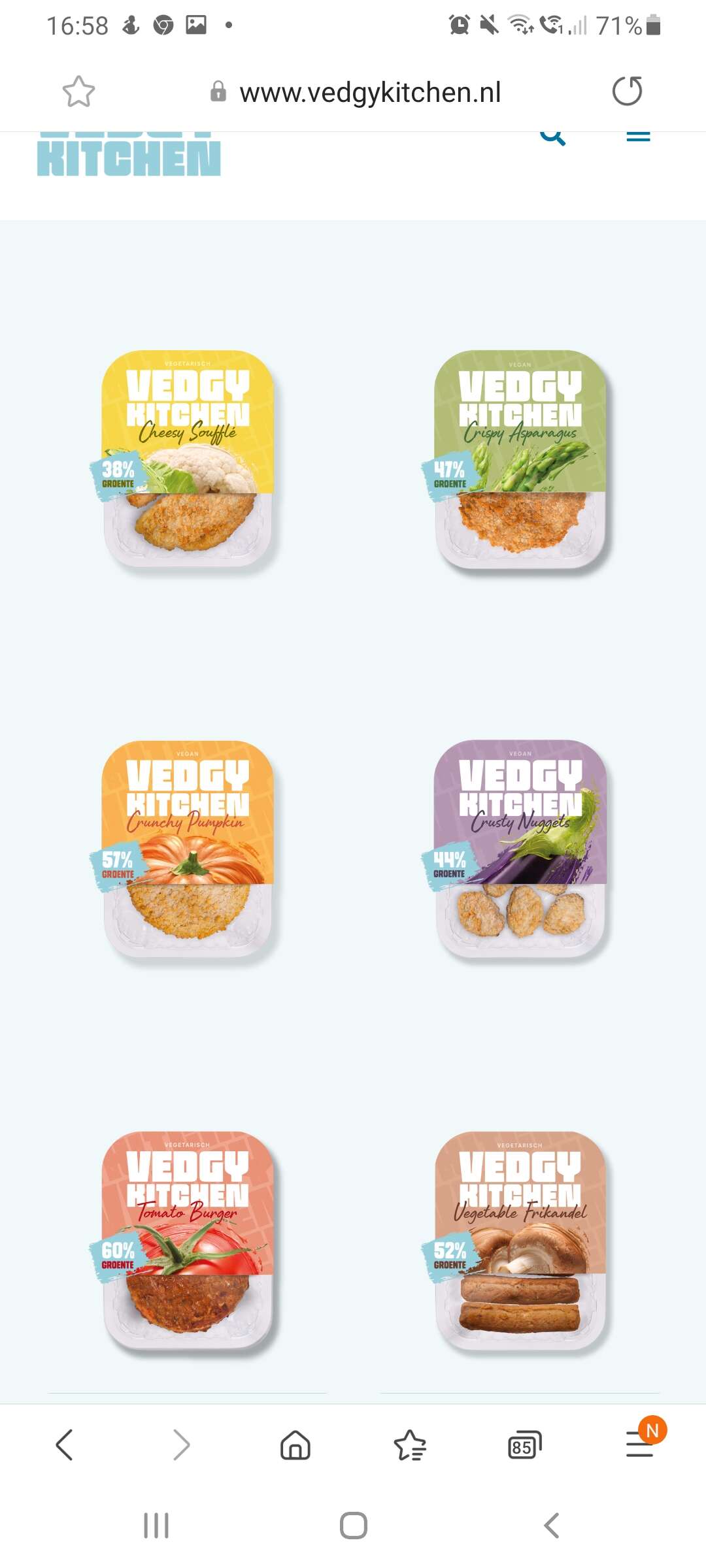Open the site hamburger menu

click(x=638, y=135)
